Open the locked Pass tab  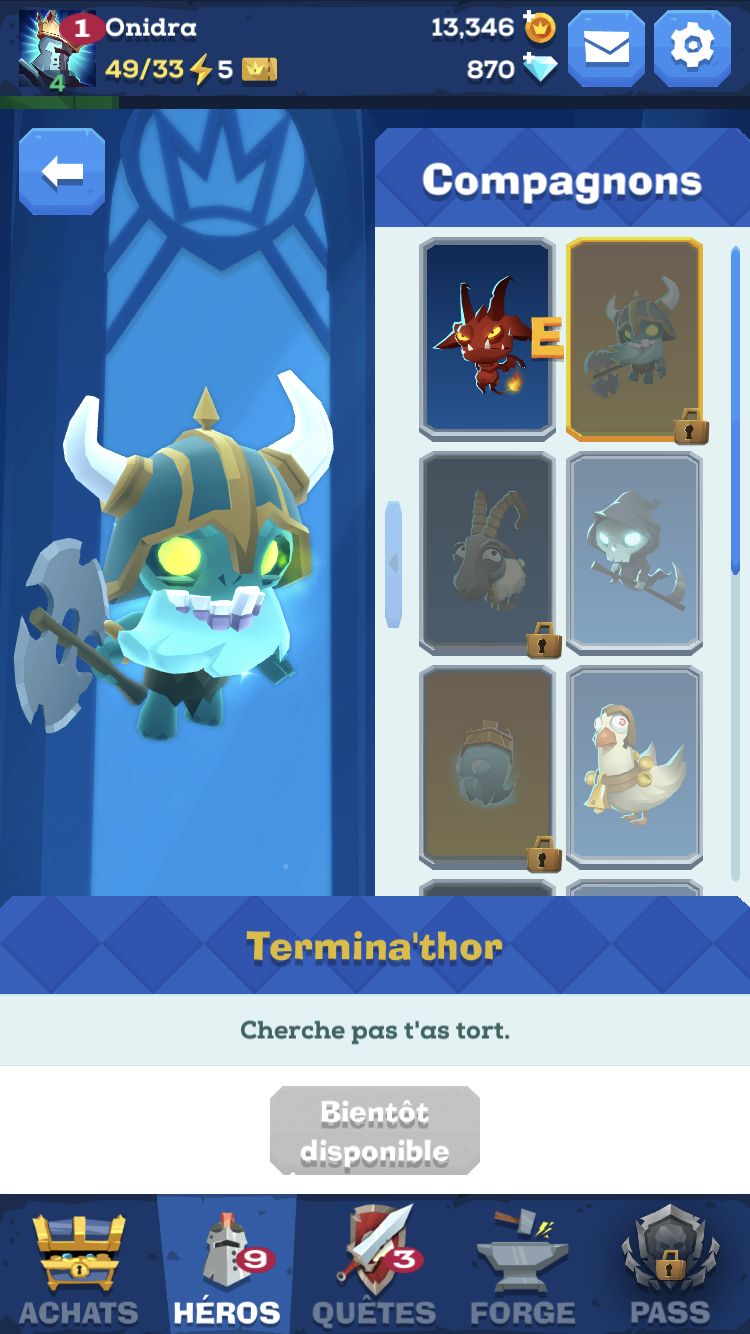670,1265
